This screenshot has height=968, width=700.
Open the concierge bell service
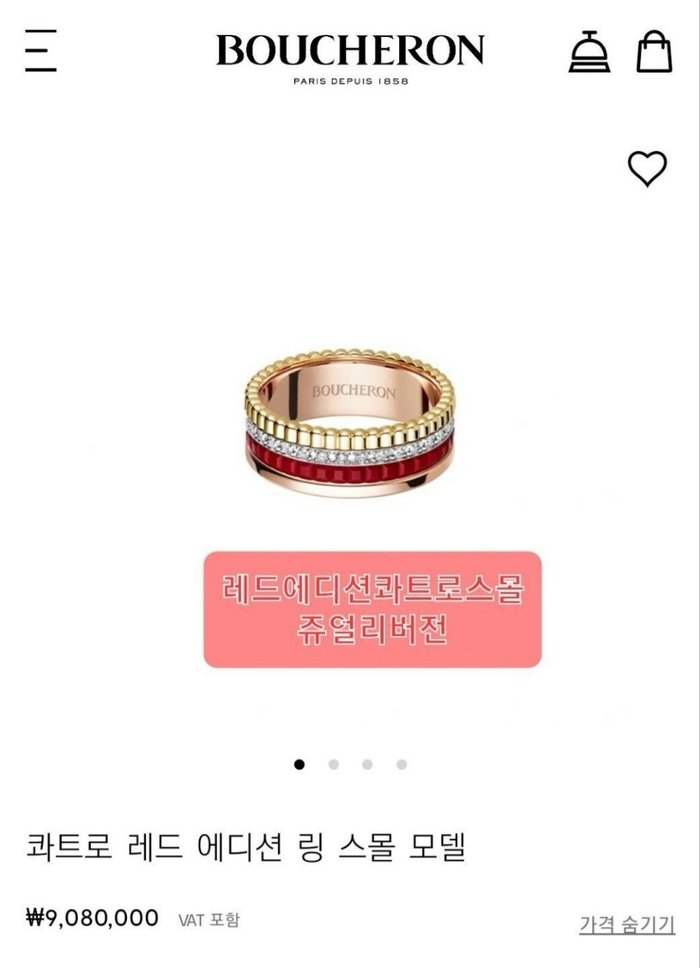click(589, 51)
